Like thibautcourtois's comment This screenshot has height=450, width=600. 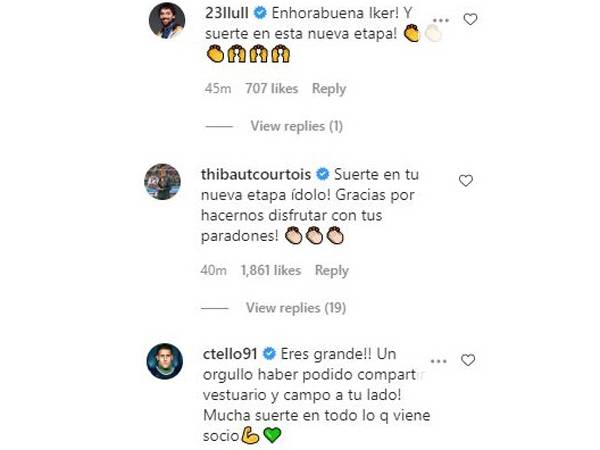click(465, 181)
